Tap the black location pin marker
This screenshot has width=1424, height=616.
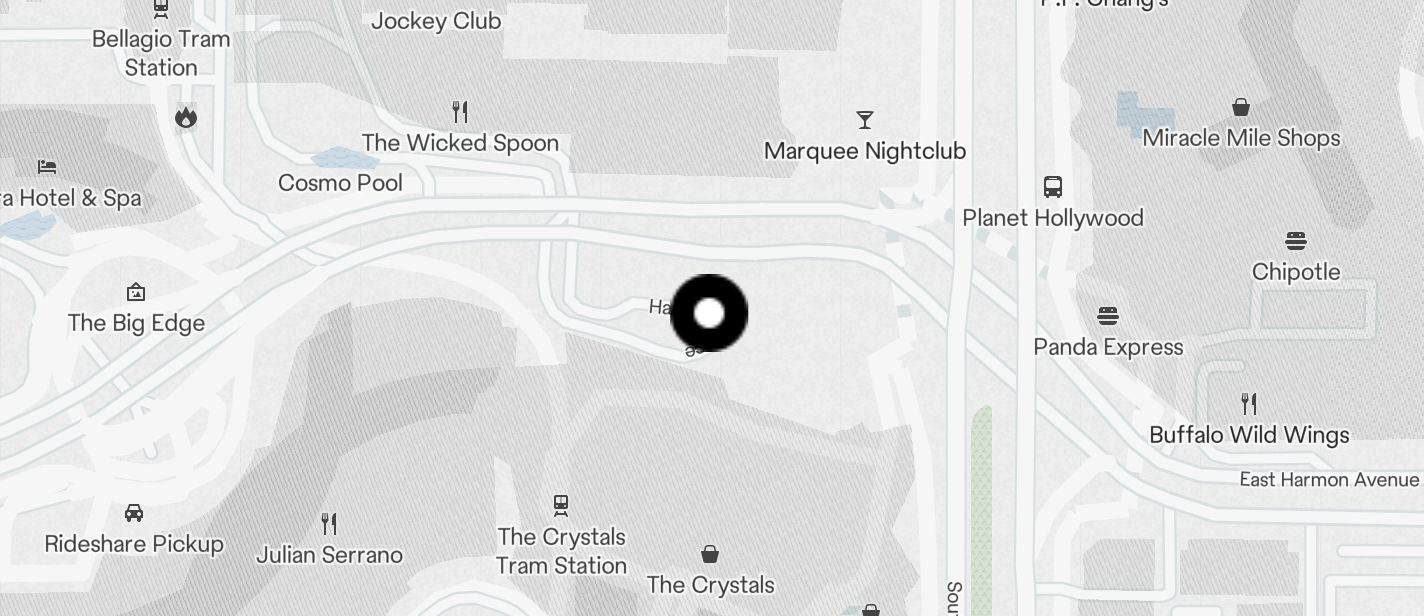click(x=709, y=313)
